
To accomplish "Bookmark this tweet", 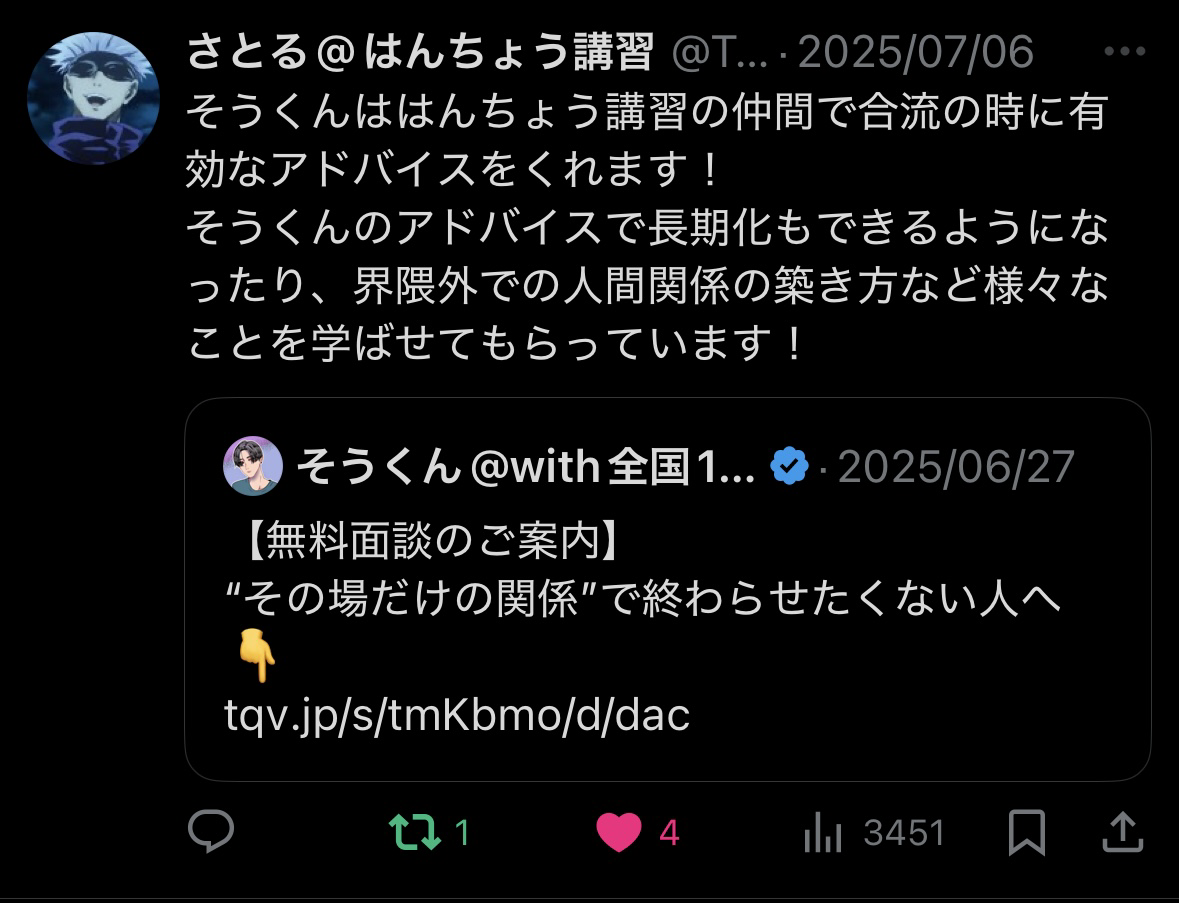I will point(1027,832).
